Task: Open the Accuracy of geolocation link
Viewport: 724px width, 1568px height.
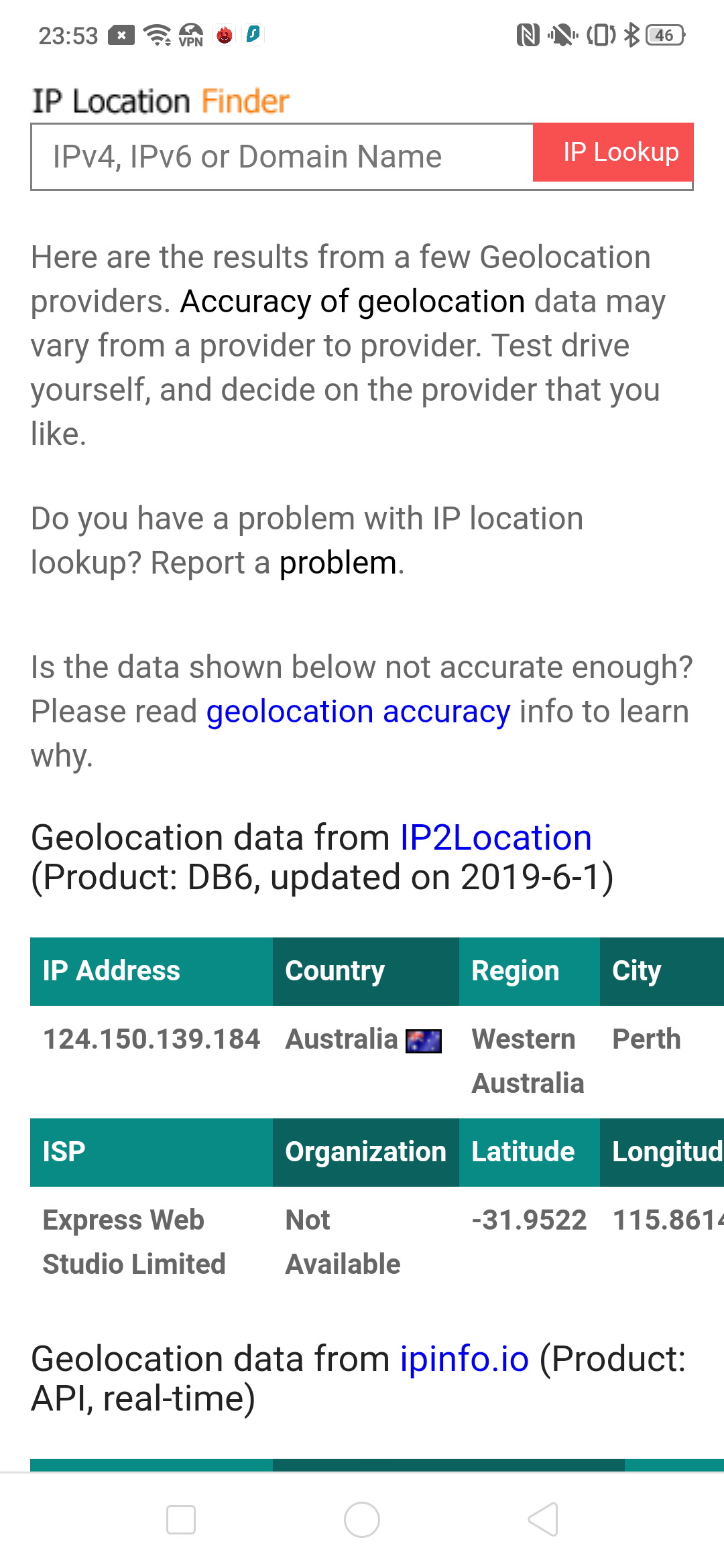Action: pyautogui.click(x=353, y=302)
